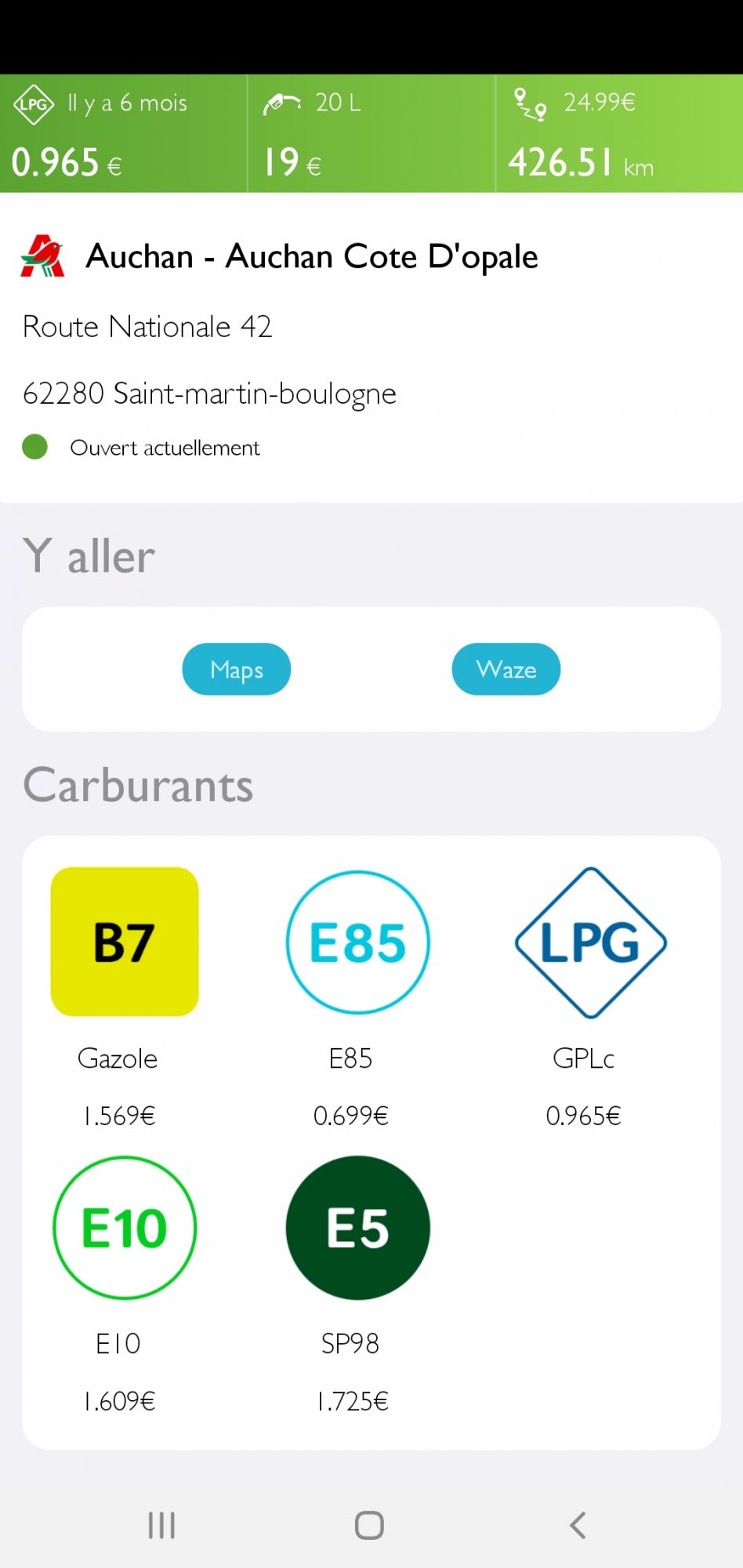
Task: Choose the E5 SP98 fuel
Action: [x=357, y=1227]
